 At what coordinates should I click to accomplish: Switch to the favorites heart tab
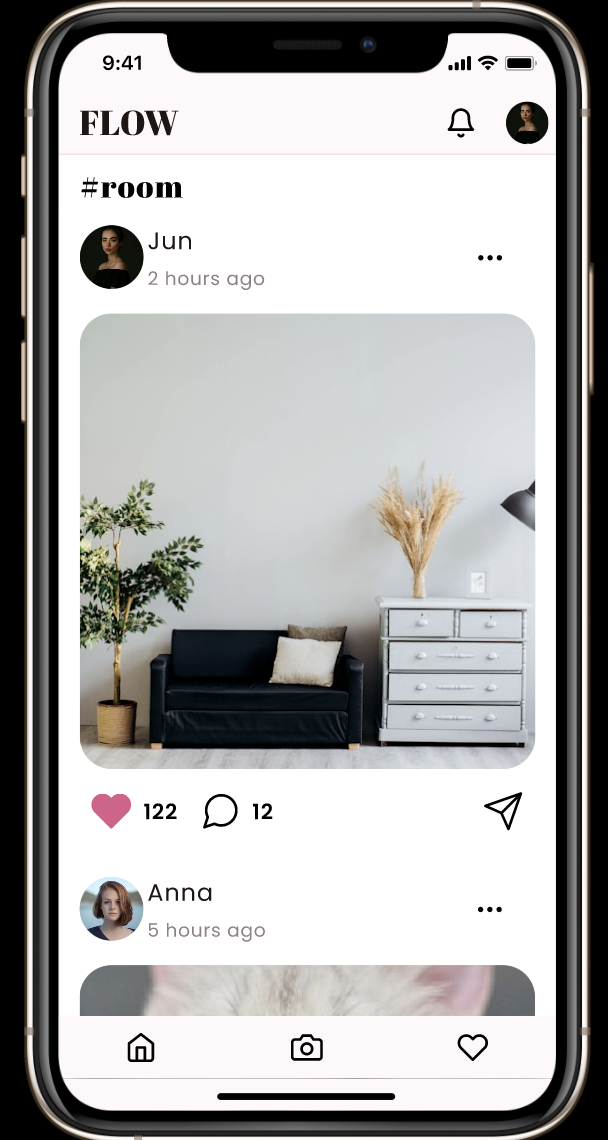472,1048
